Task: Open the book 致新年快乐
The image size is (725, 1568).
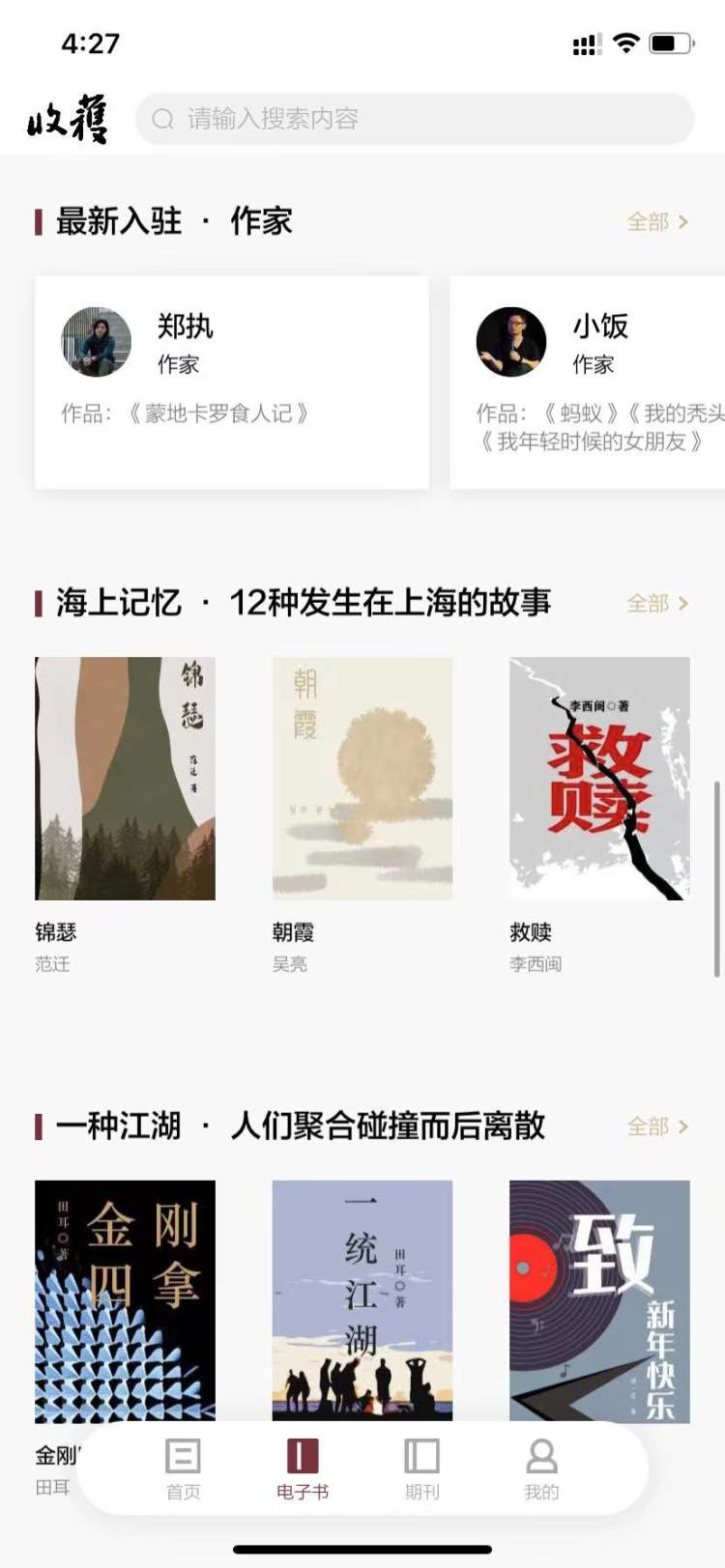Action: tap(599, 1299)
